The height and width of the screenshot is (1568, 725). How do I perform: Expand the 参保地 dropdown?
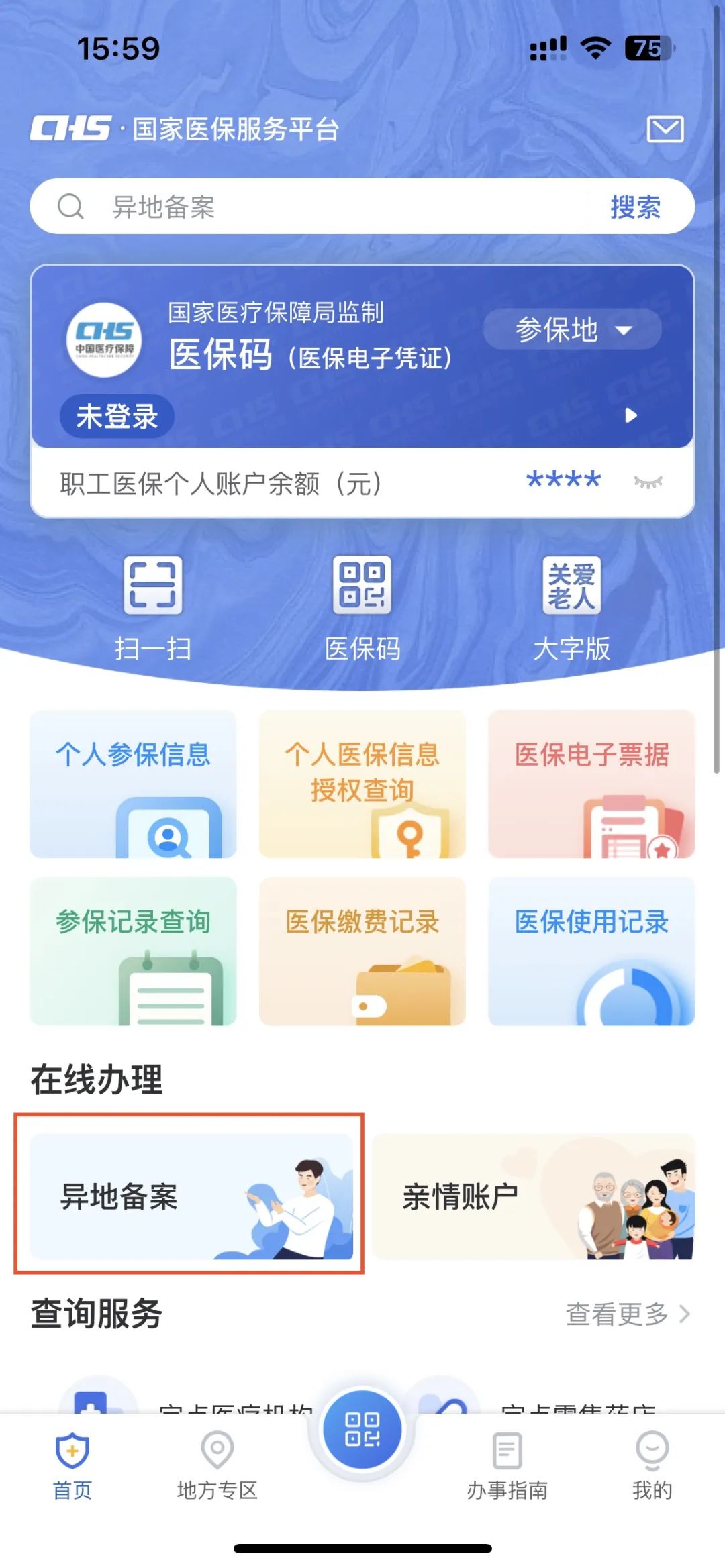(x=572, y=329)
